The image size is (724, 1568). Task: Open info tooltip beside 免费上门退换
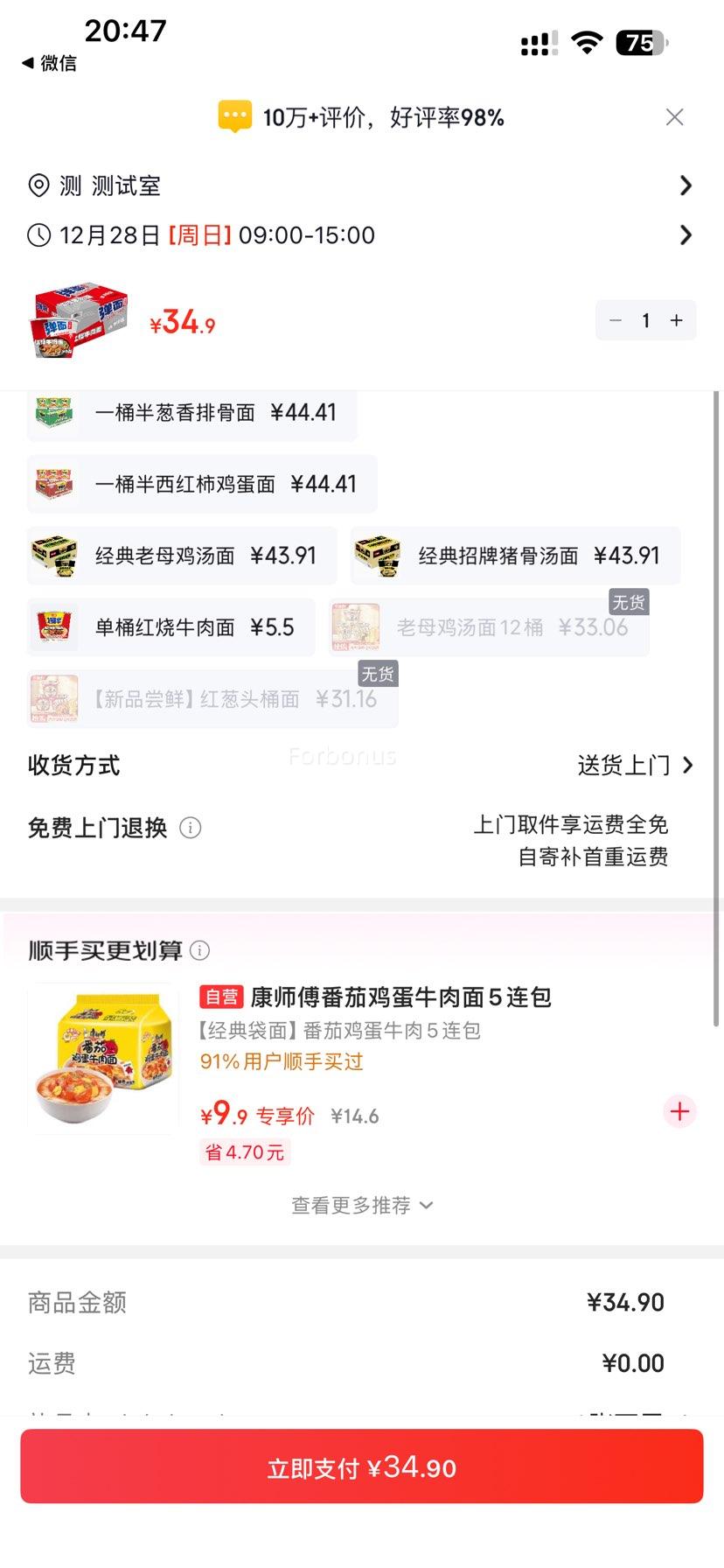pos(191,828)
